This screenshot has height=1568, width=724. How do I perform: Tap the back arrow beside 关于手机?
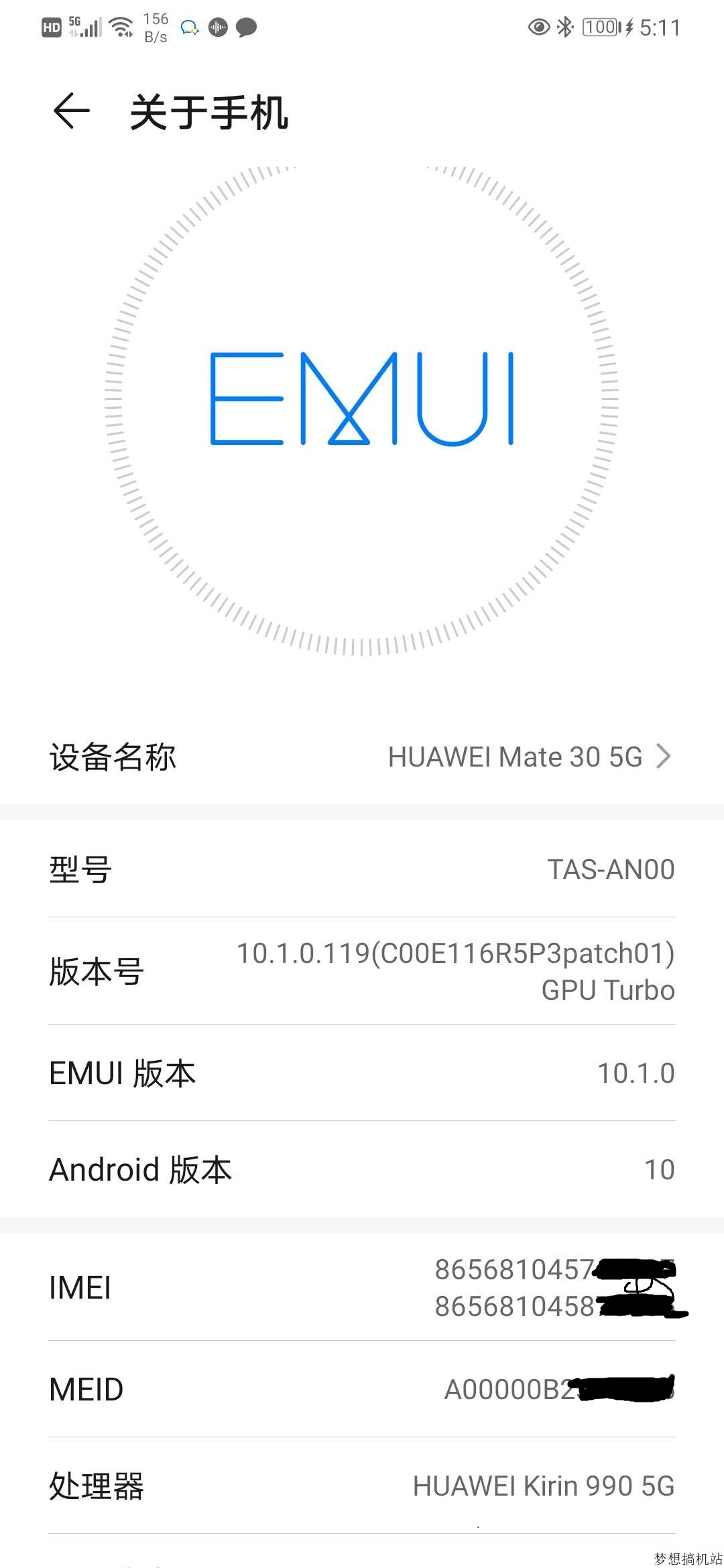(72, 111)
